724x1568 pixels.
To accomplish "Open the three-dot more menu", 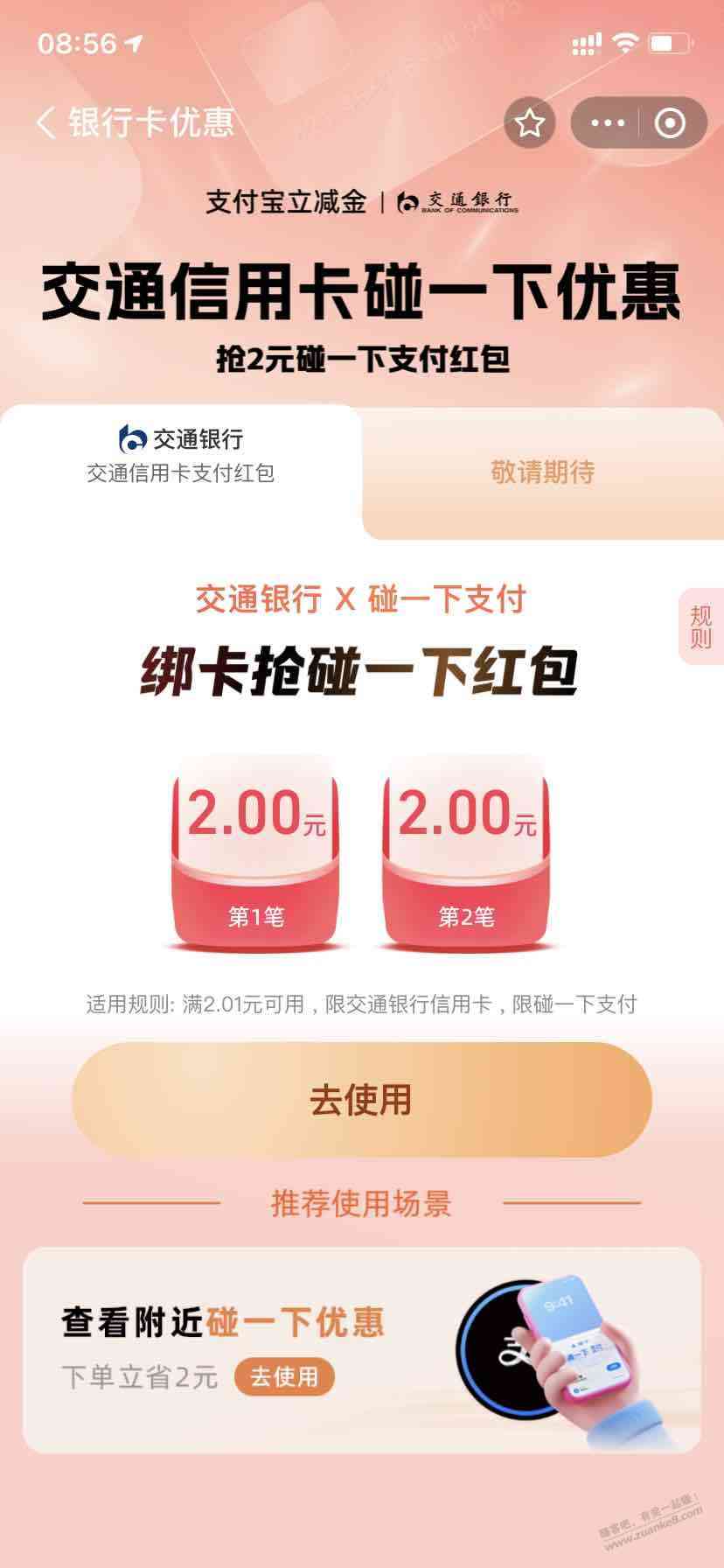I will click(608, 123).
